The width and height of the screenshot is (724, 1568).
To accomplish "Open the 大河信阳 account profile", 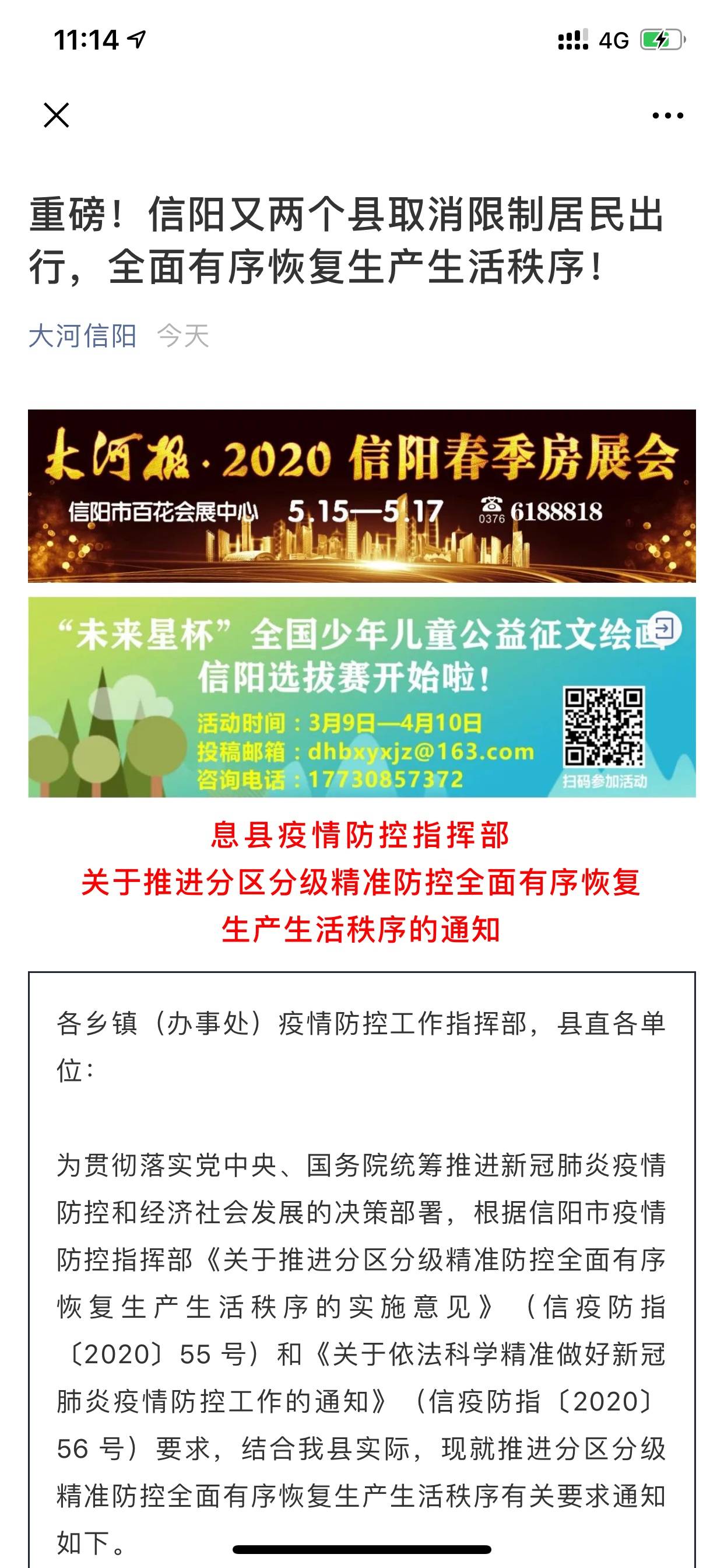I will (83, 336).
